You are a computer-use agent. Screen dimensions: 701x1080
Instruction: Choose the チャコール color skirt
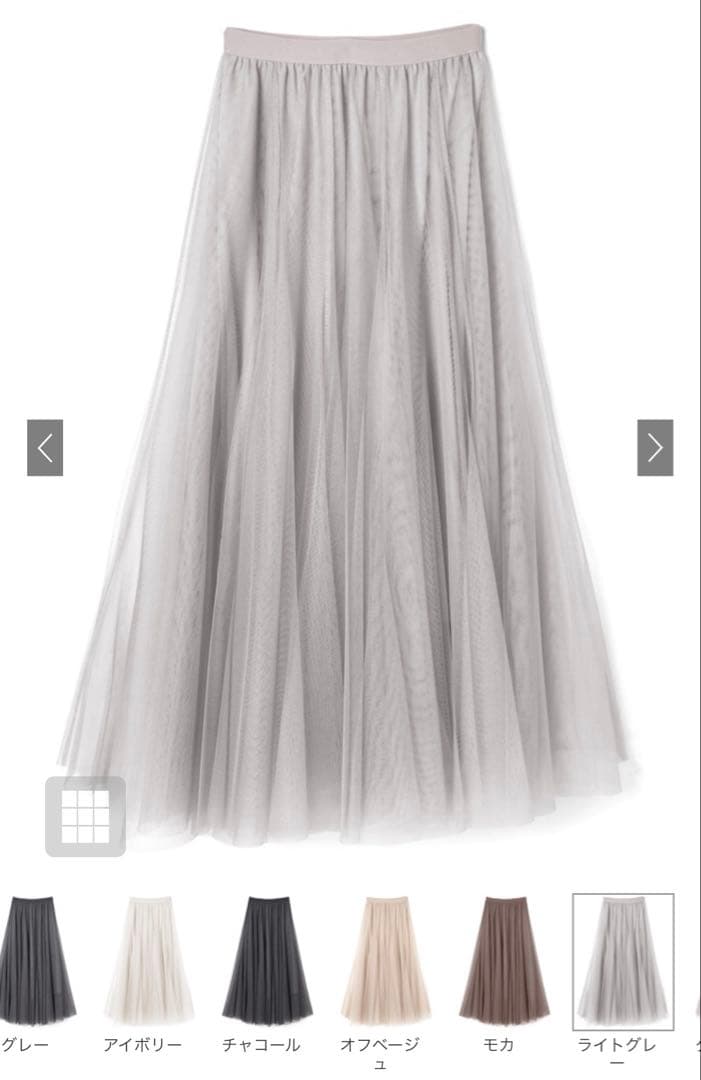(261, 961)
